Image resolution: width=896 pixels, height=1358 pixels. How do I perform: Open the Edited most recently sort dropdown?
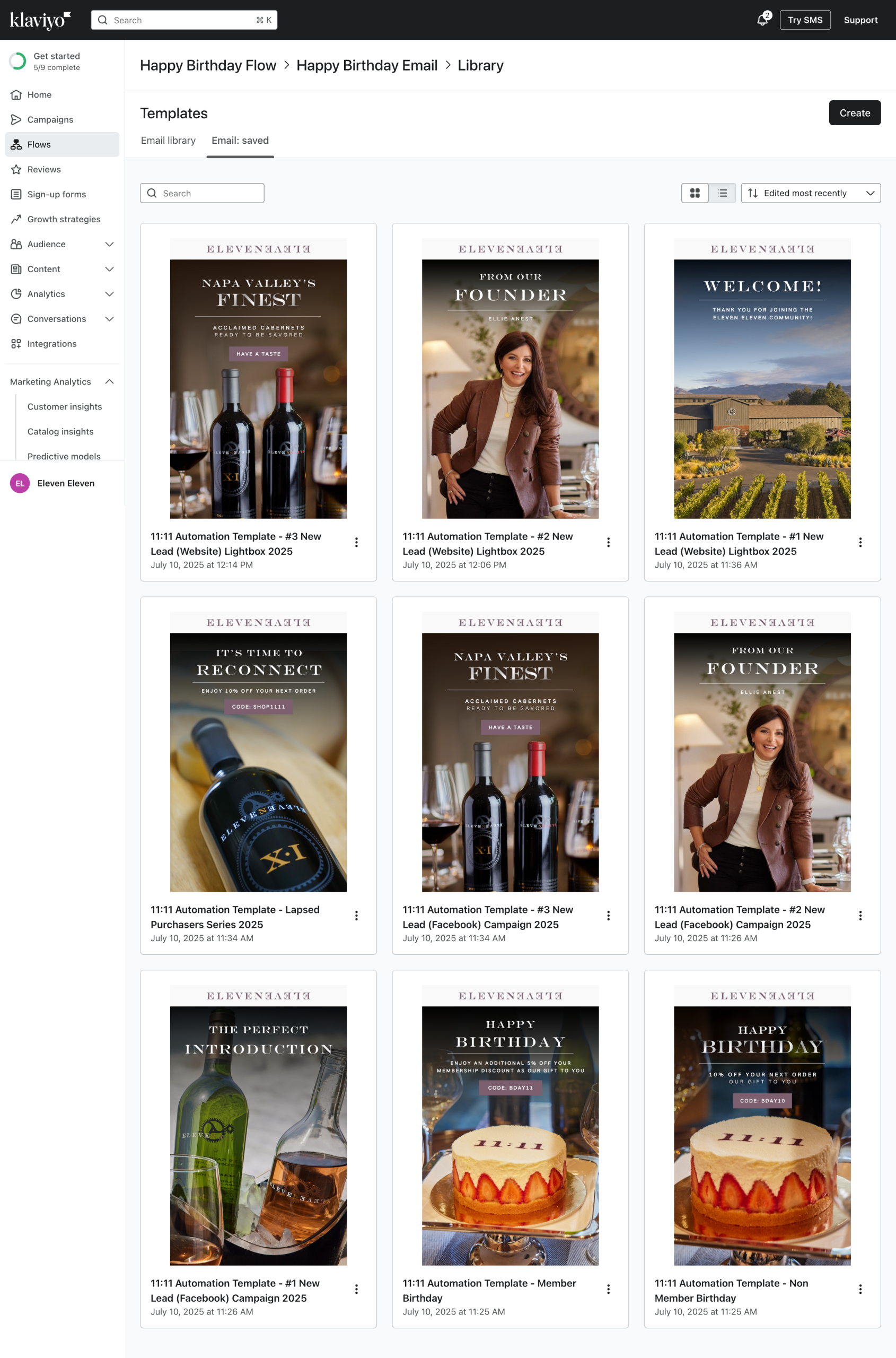[x=810, y=193]
